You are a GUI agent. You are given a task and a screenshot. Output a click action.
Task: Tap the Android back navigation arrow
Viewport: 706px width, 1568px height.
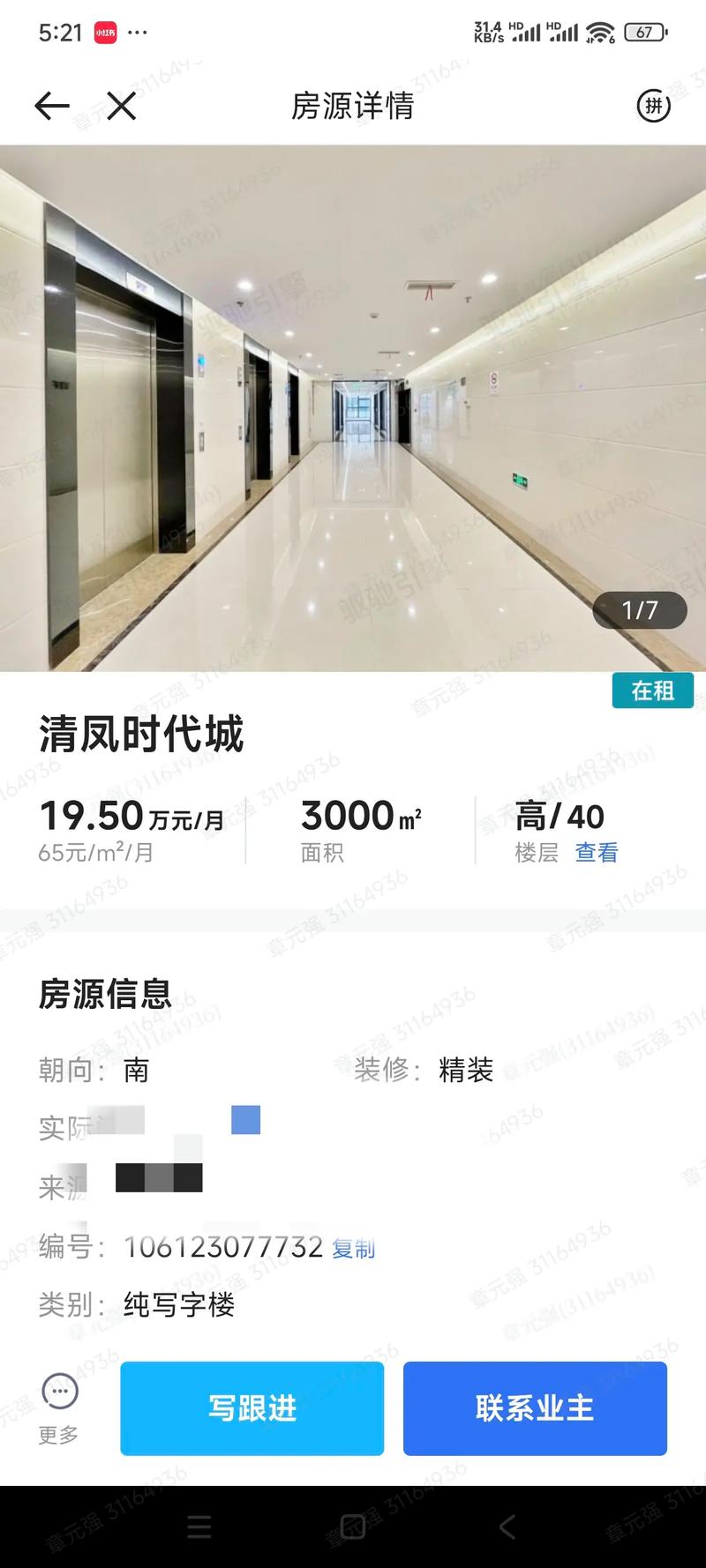click(x=507, y=1527)
